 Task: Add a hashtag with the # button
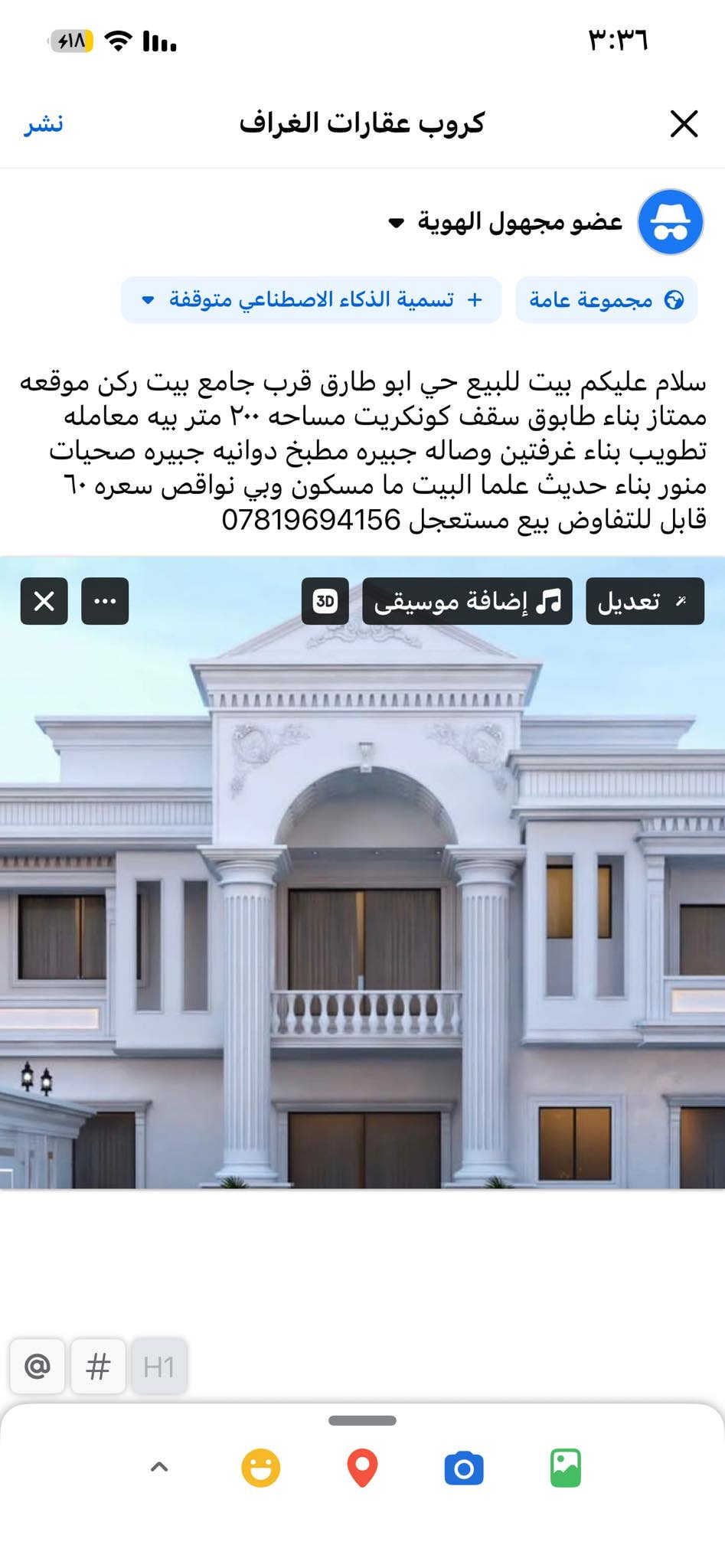point(98,1366)
